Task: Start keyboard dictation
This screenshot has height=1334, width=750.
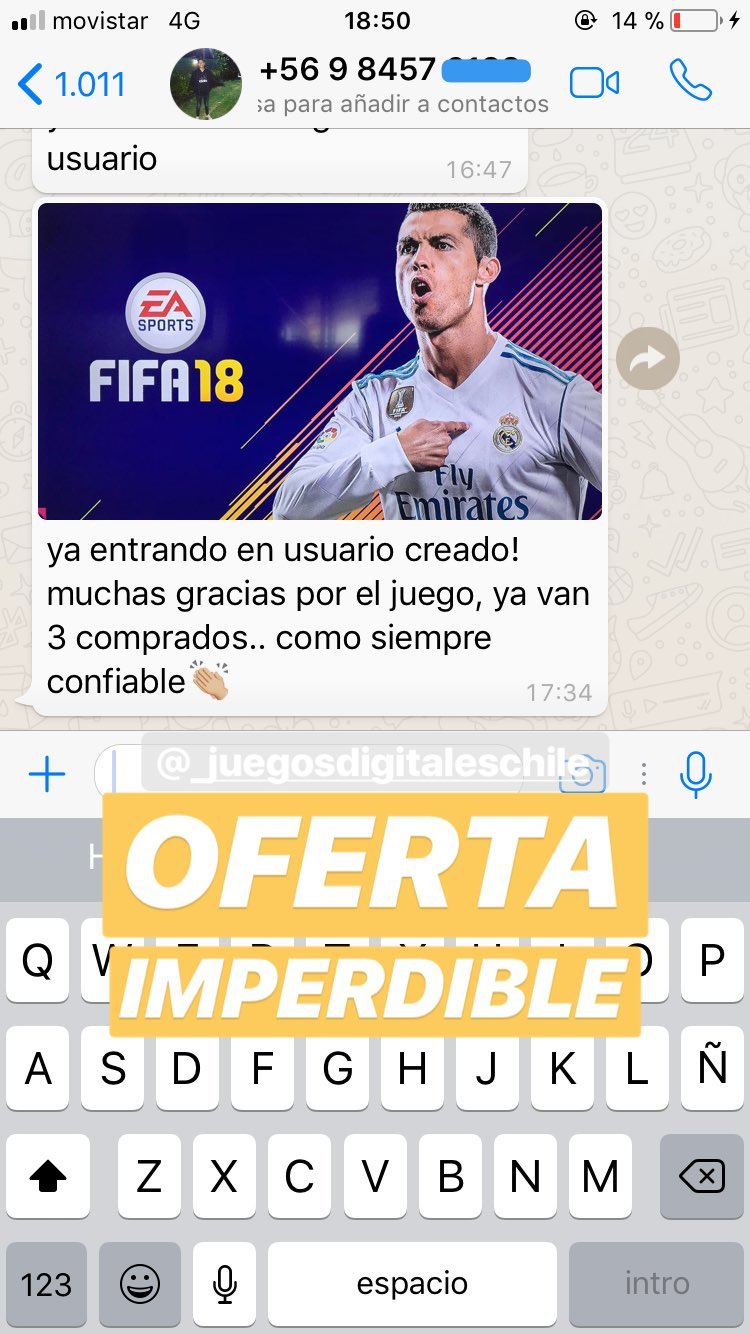Action: pyautogui.click(x=225, y=1284)
